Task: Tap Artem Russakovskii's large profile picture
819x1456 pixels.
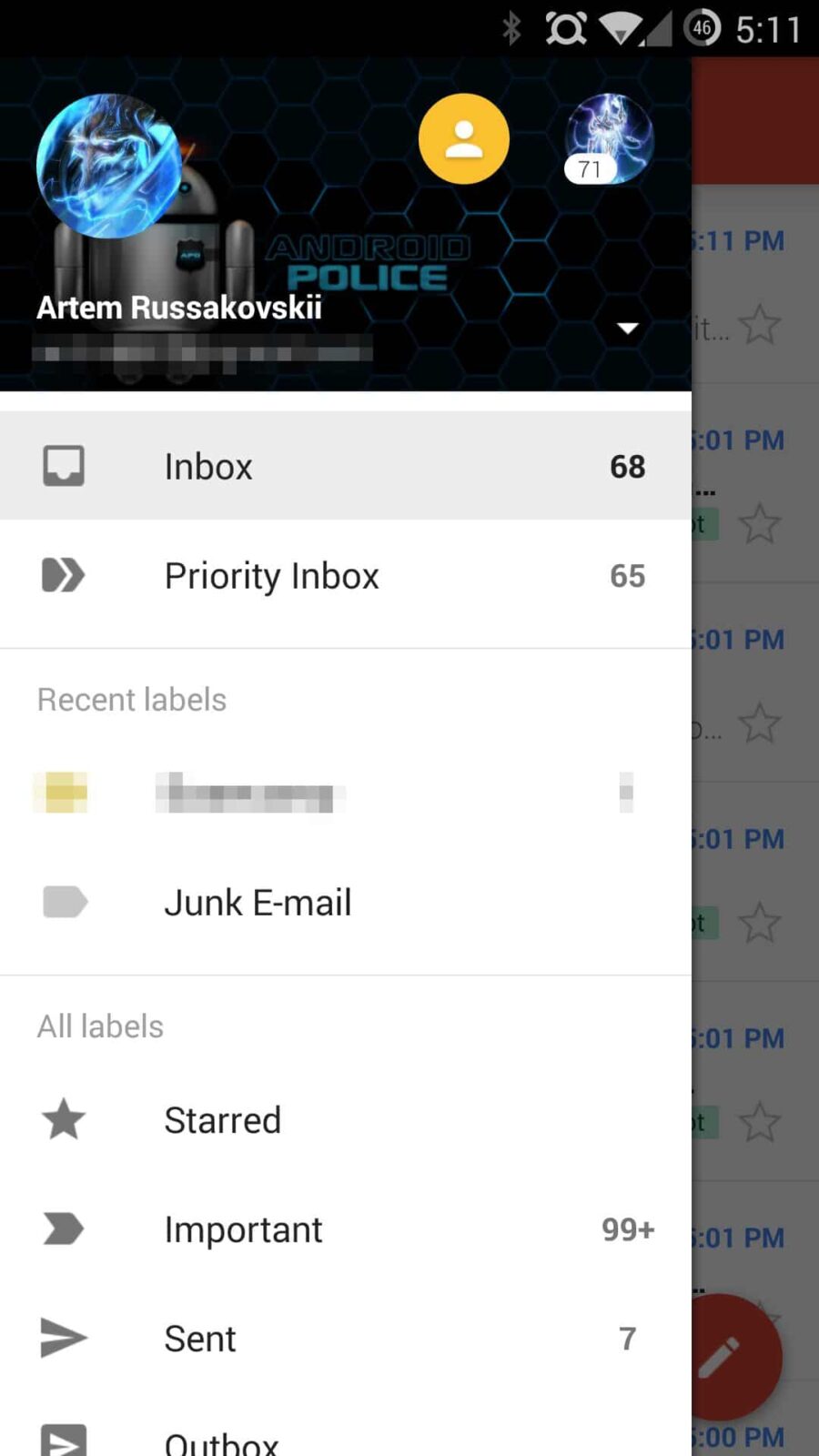Action: coord(109,166)
